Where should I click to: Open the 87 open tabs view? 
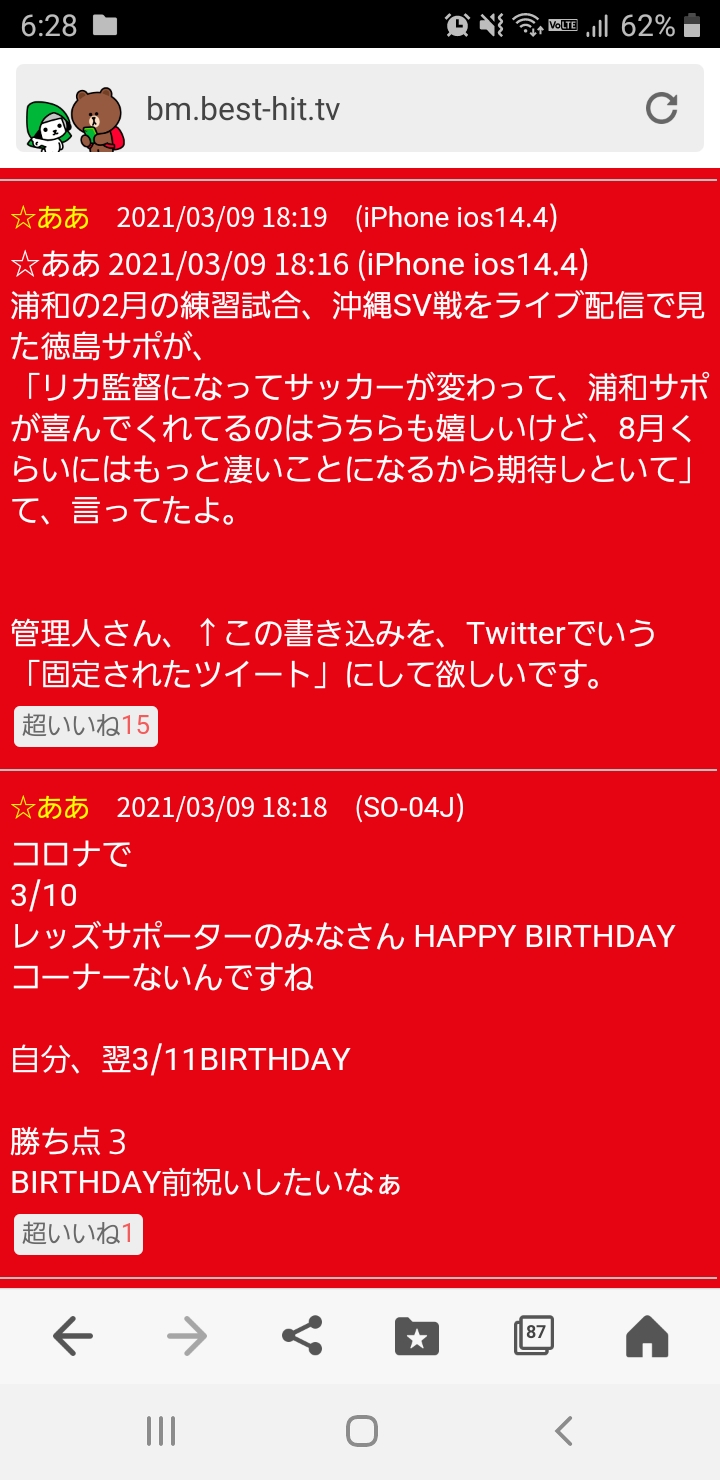pos(533,1335)
